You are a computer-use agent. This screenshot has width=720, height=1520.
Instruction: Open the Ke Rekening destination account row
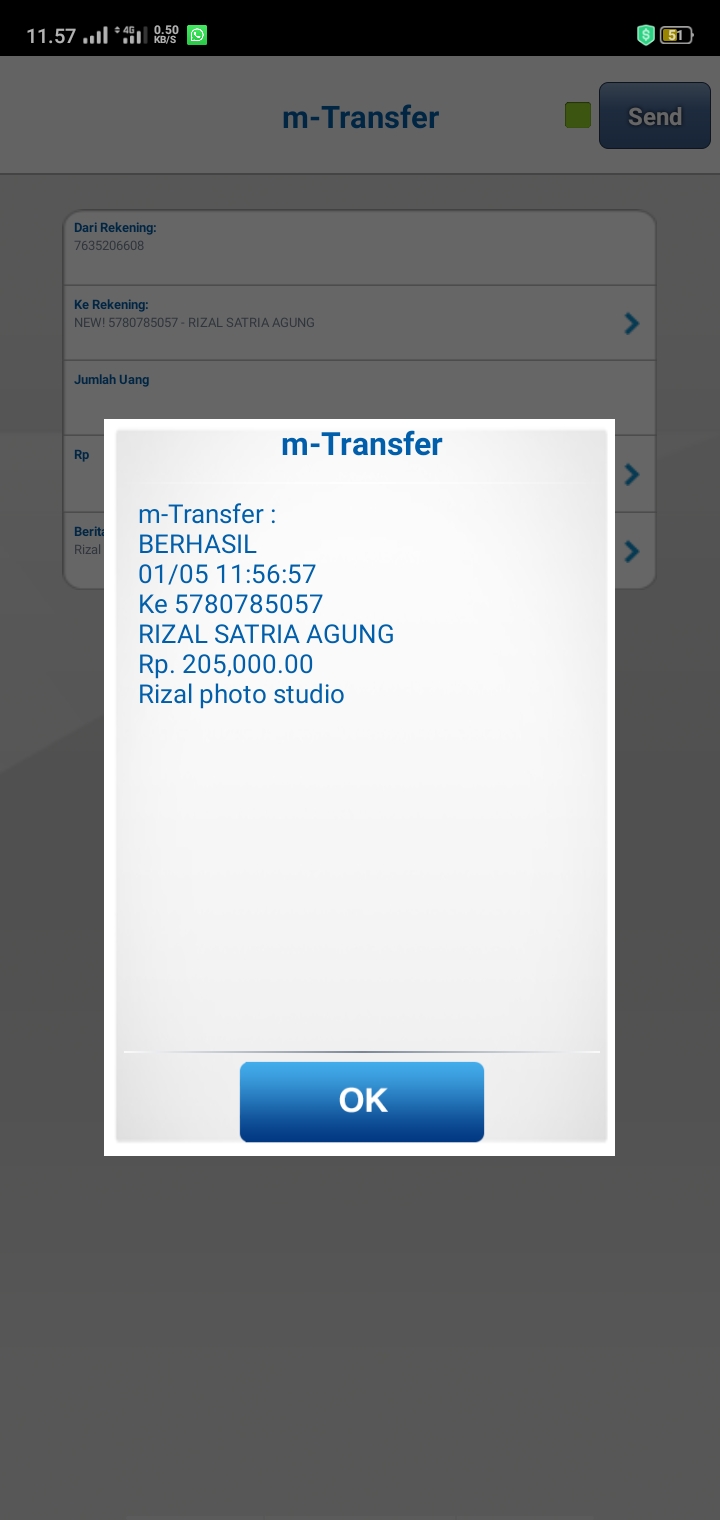coord(359,322)
